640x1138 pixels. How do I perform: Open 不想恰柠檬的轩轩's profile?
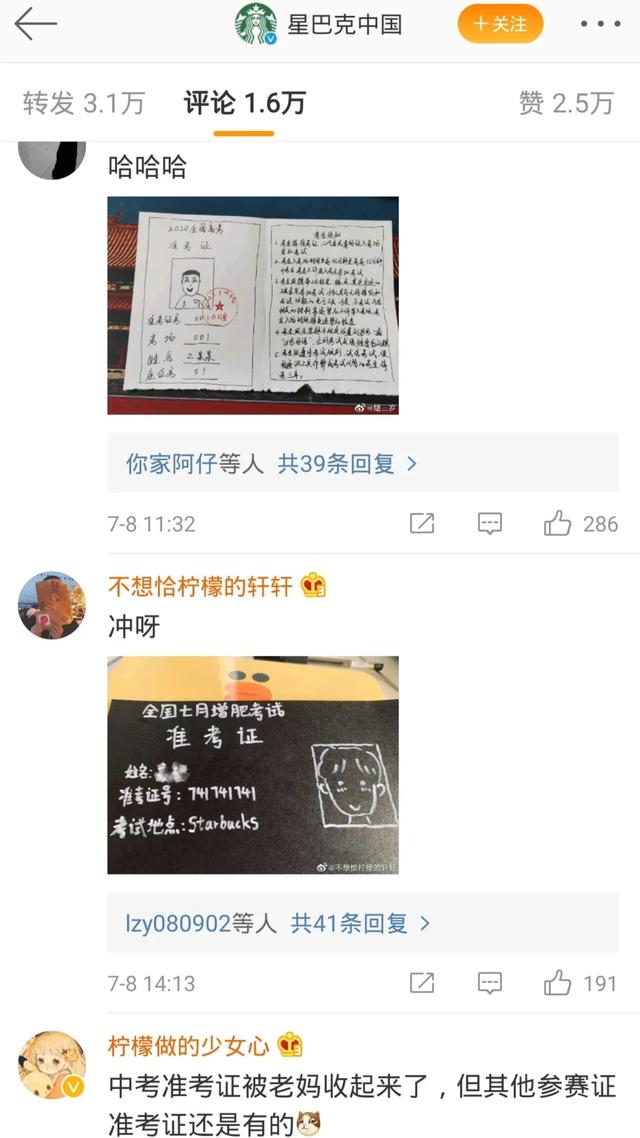pyautogui.click(x=200, y=587)
